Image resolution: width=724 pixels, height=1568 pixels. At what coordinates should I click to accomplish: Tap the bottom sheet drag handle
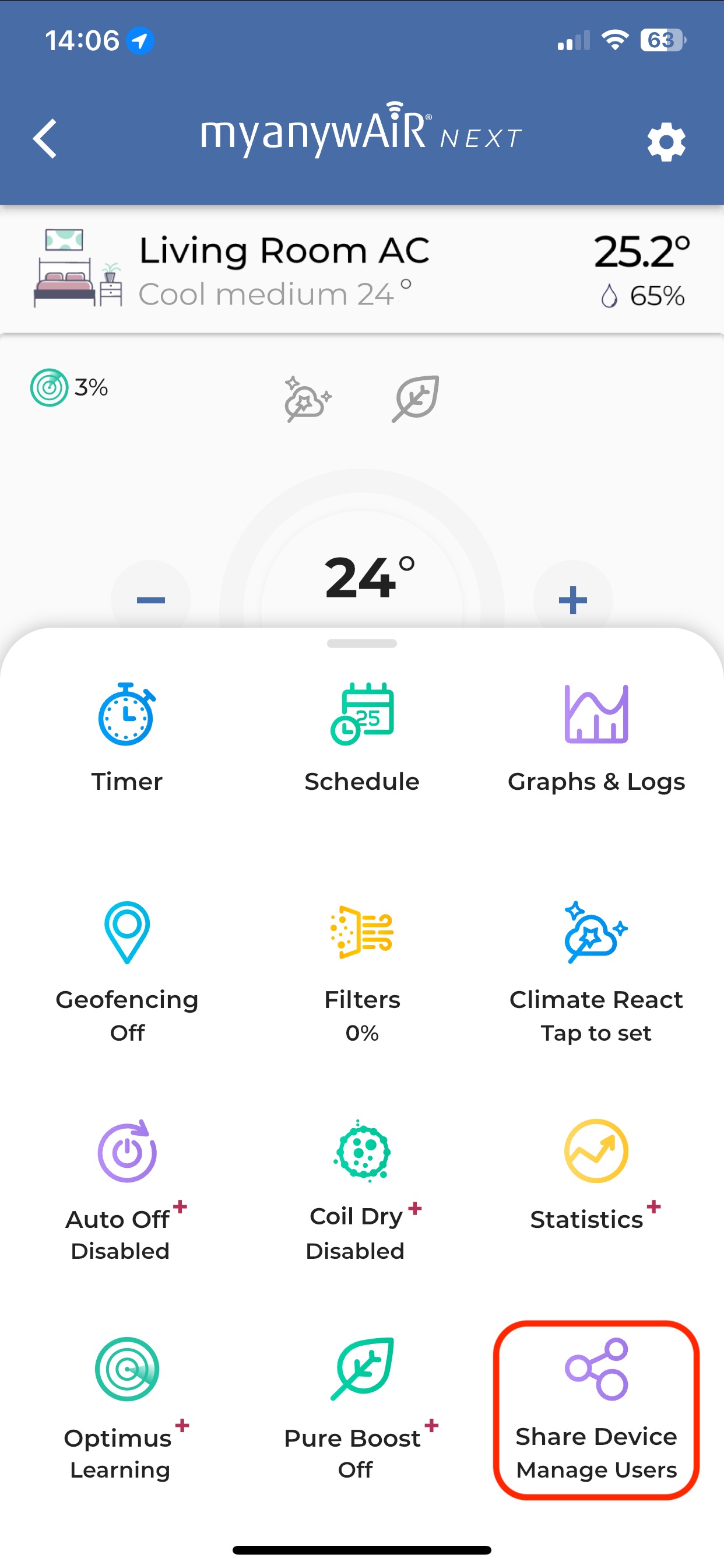point(362,643)
